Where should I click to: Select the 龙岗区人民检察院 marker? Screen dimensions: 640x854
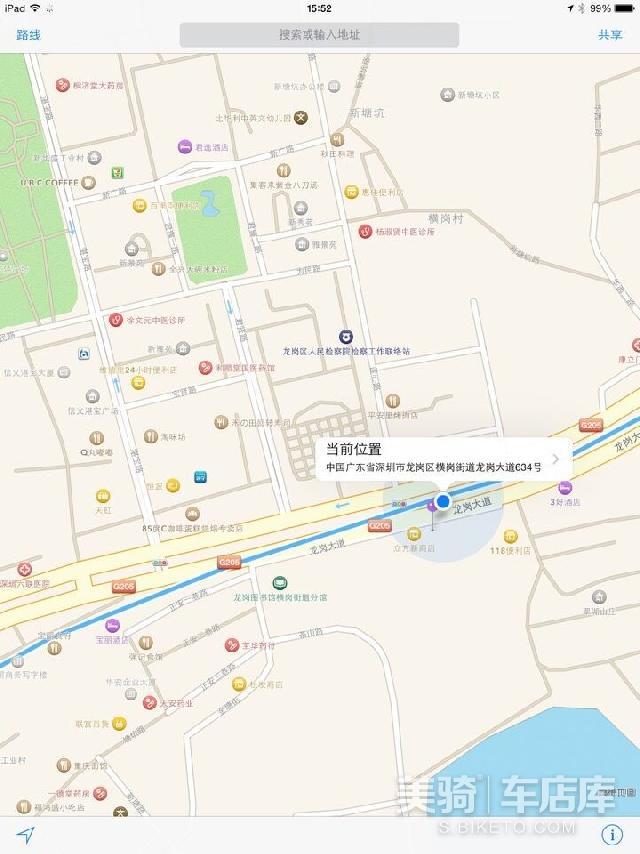click(346, 336)
